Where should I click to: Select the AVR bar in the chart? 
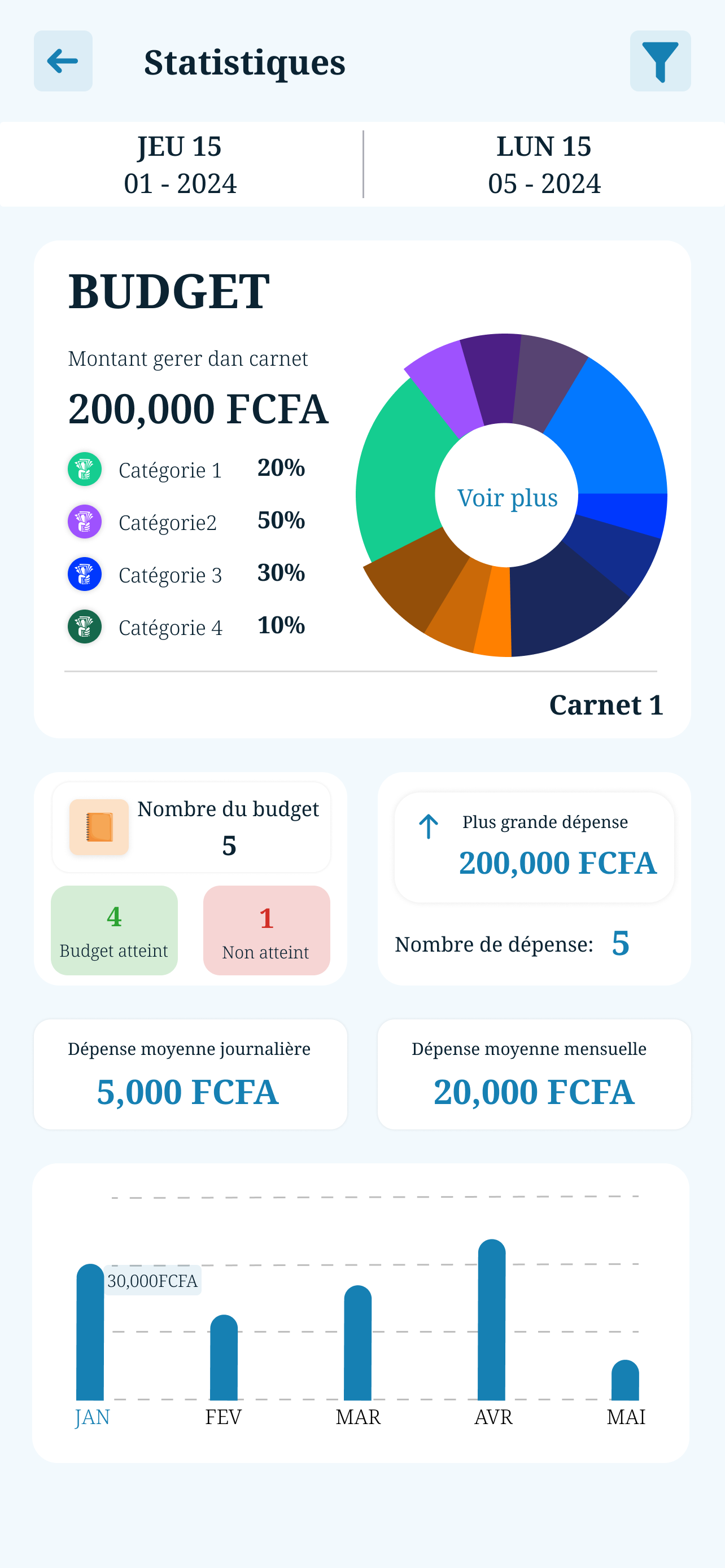click(492, 1320)
